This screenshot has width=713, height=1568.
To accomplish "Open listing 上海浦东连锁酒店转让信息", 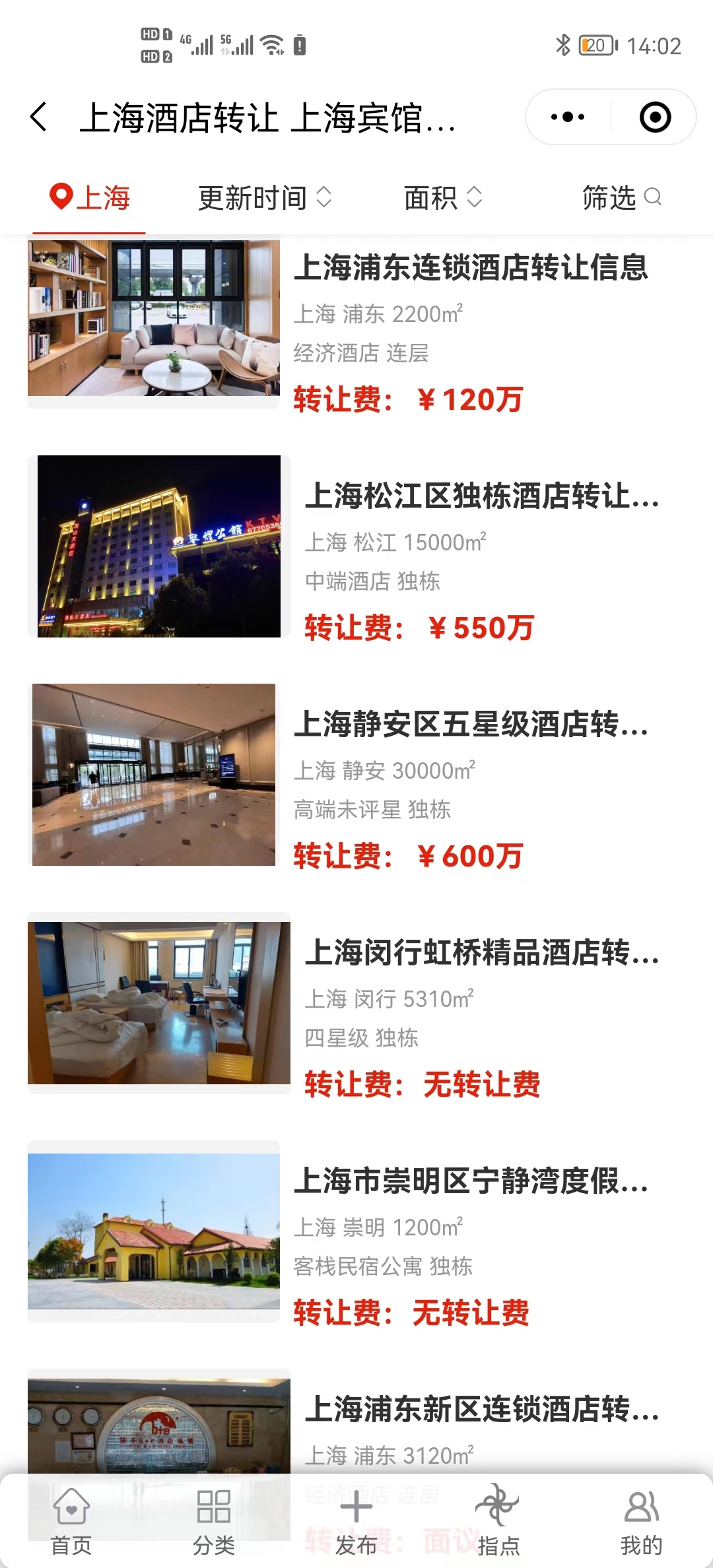I will pyautogui.click(x=470, y=267).
